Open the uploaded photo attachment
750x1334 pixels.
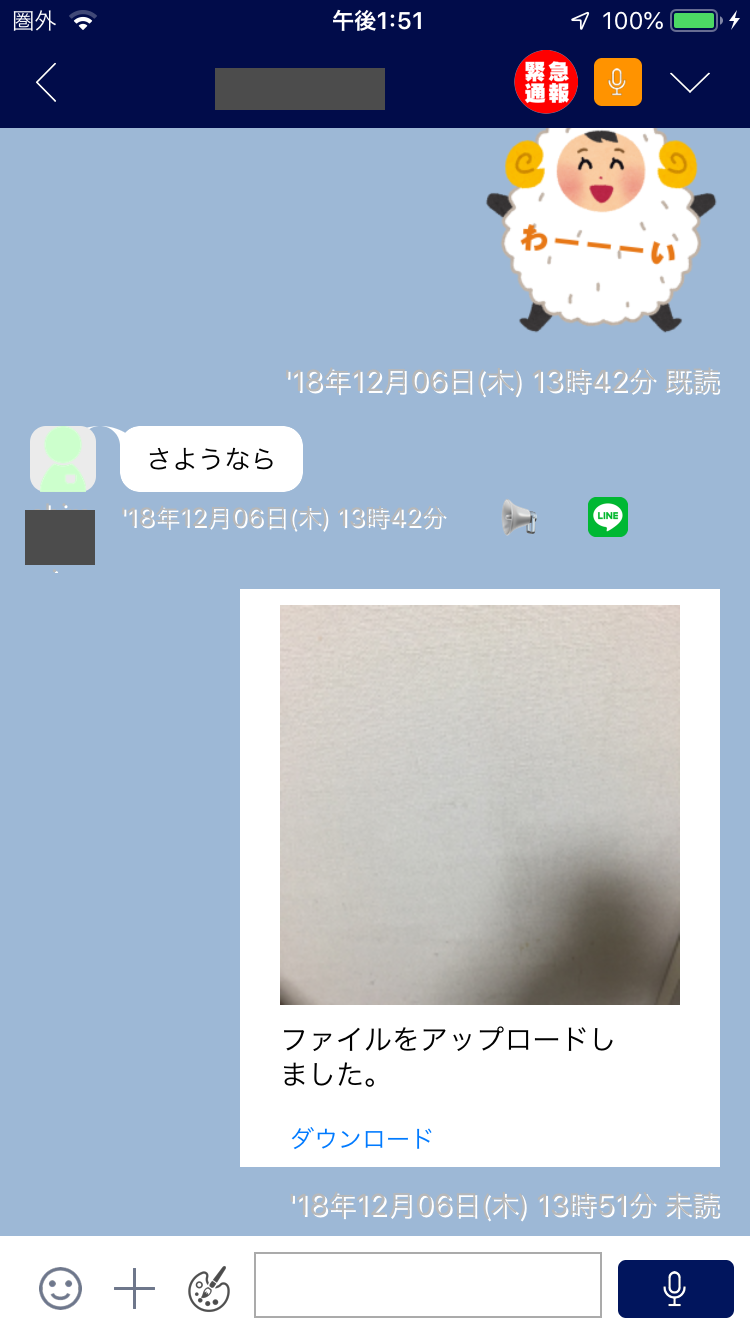[480, 804]
